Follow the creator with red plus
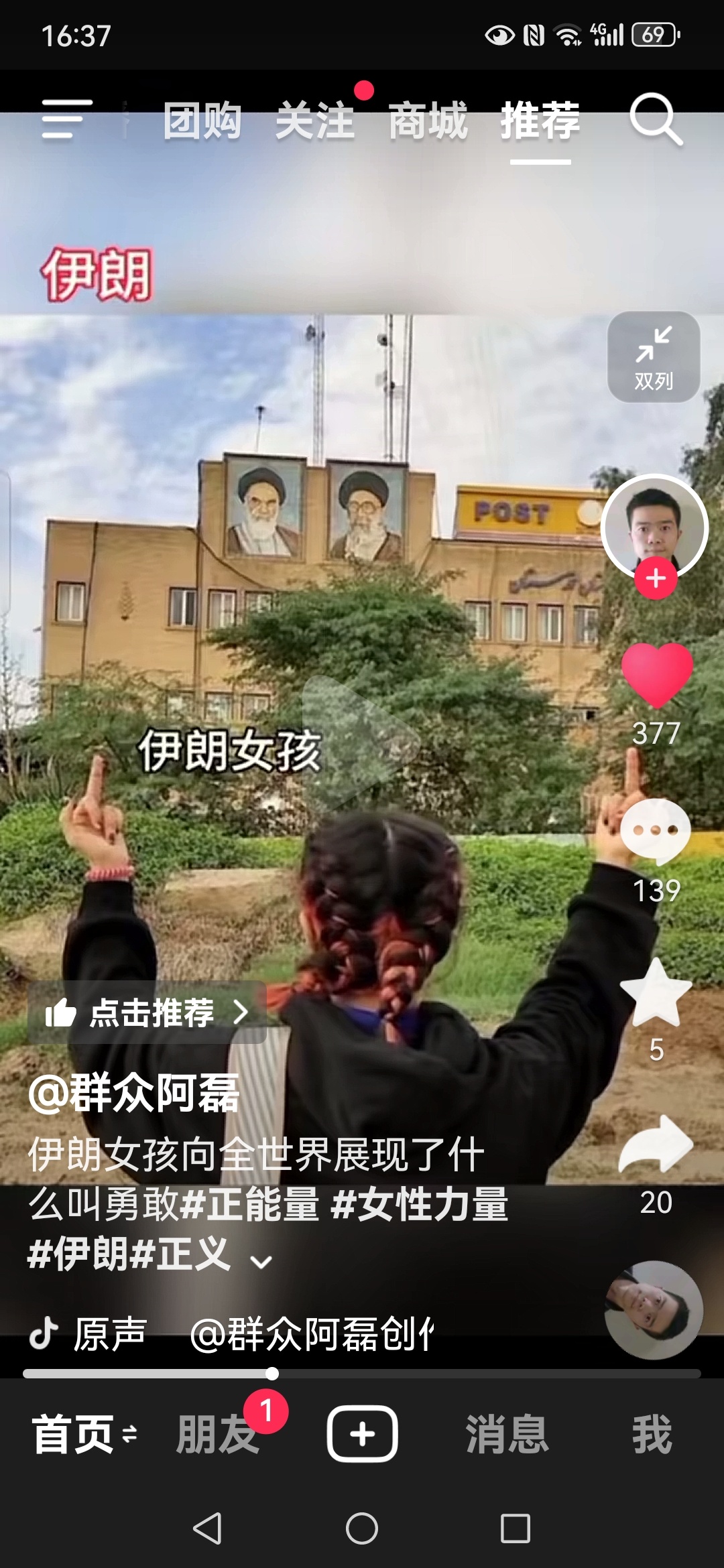The height and width of the screenshot is (1568, 724). click(x=656, y=578)
